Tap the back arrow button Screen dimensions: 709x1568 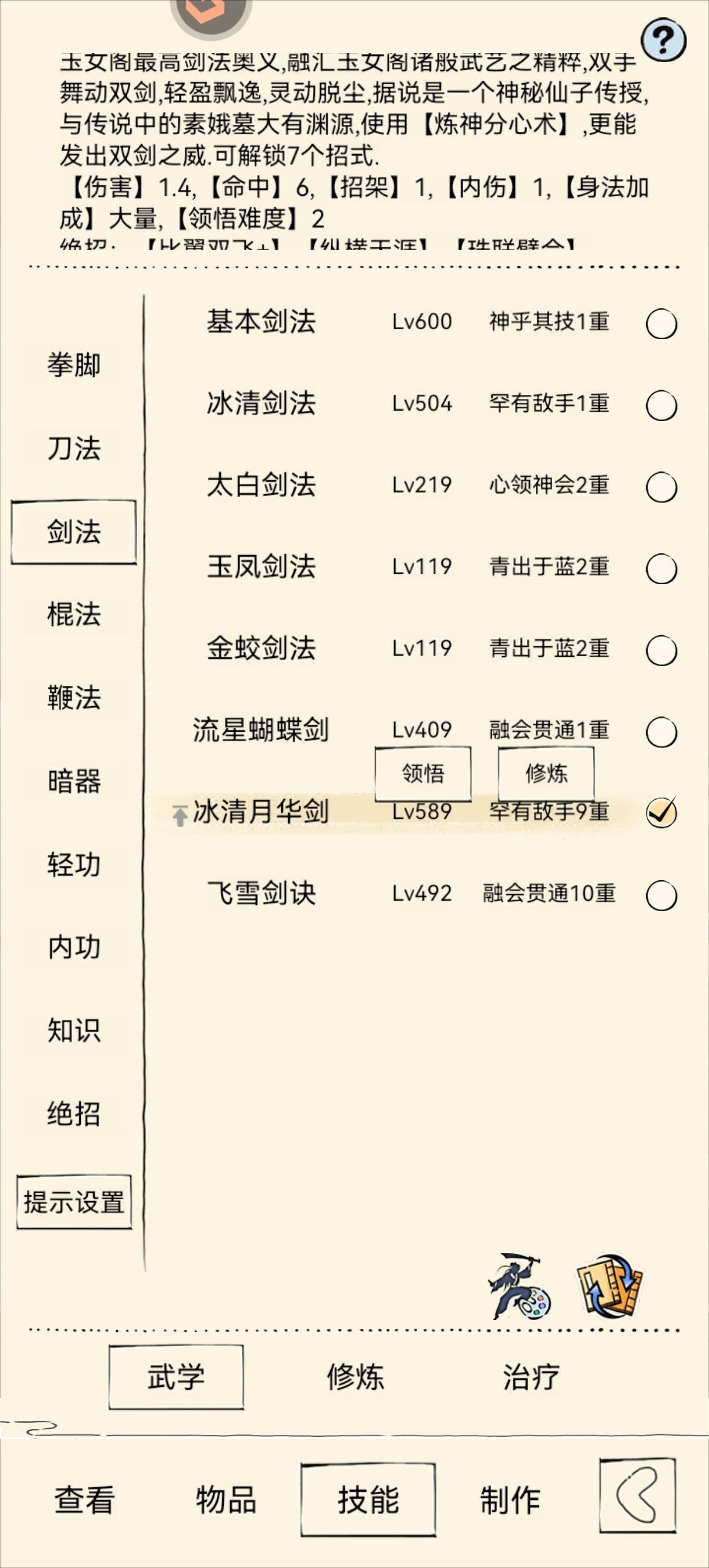coord(638,1495)
